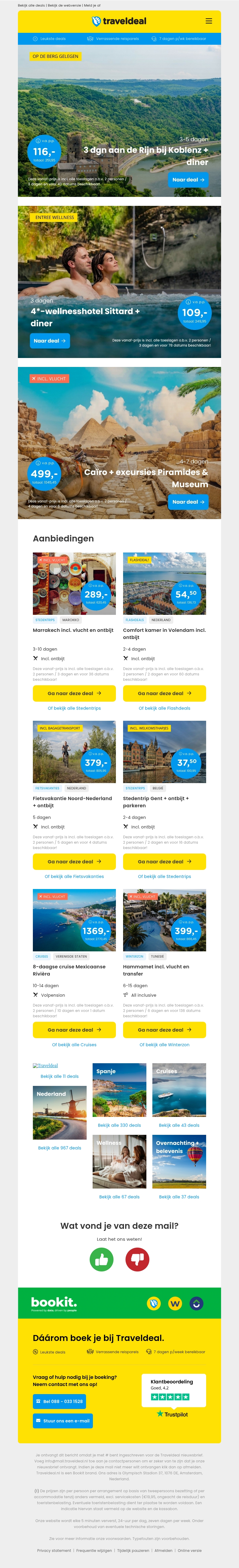Call 088 - 033 1528
Image resolution: width=239 pixels, height=1568 pixels.
point(59,1401)
